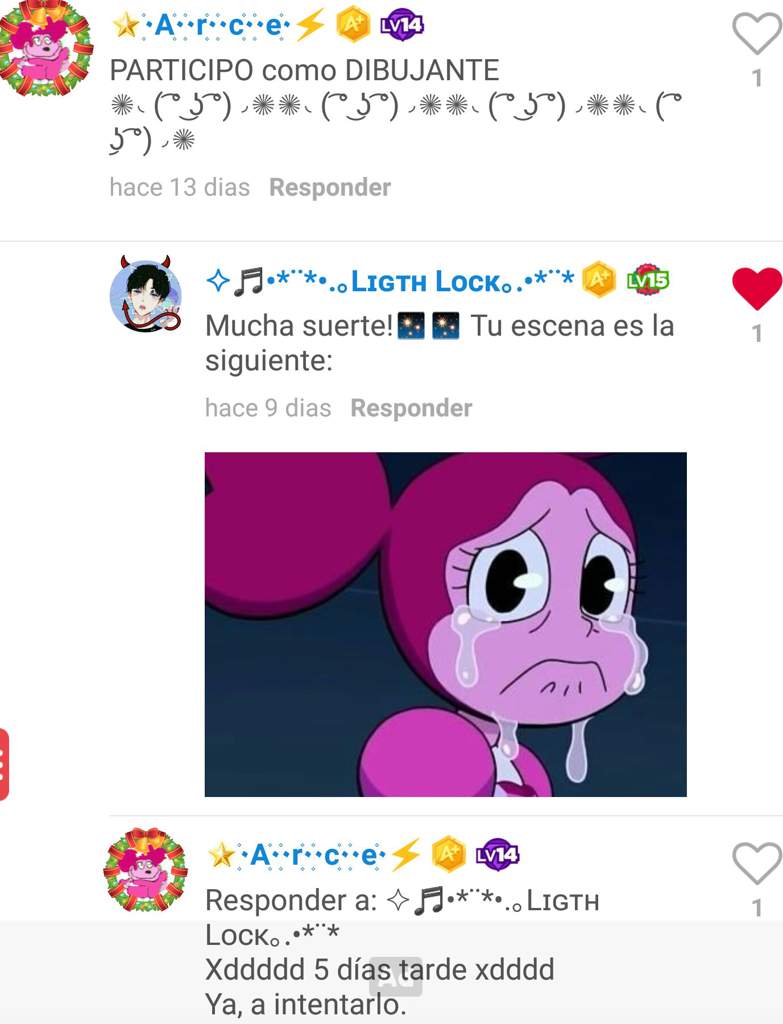Open Ligth Lock's username link

(x=390, y=281)
